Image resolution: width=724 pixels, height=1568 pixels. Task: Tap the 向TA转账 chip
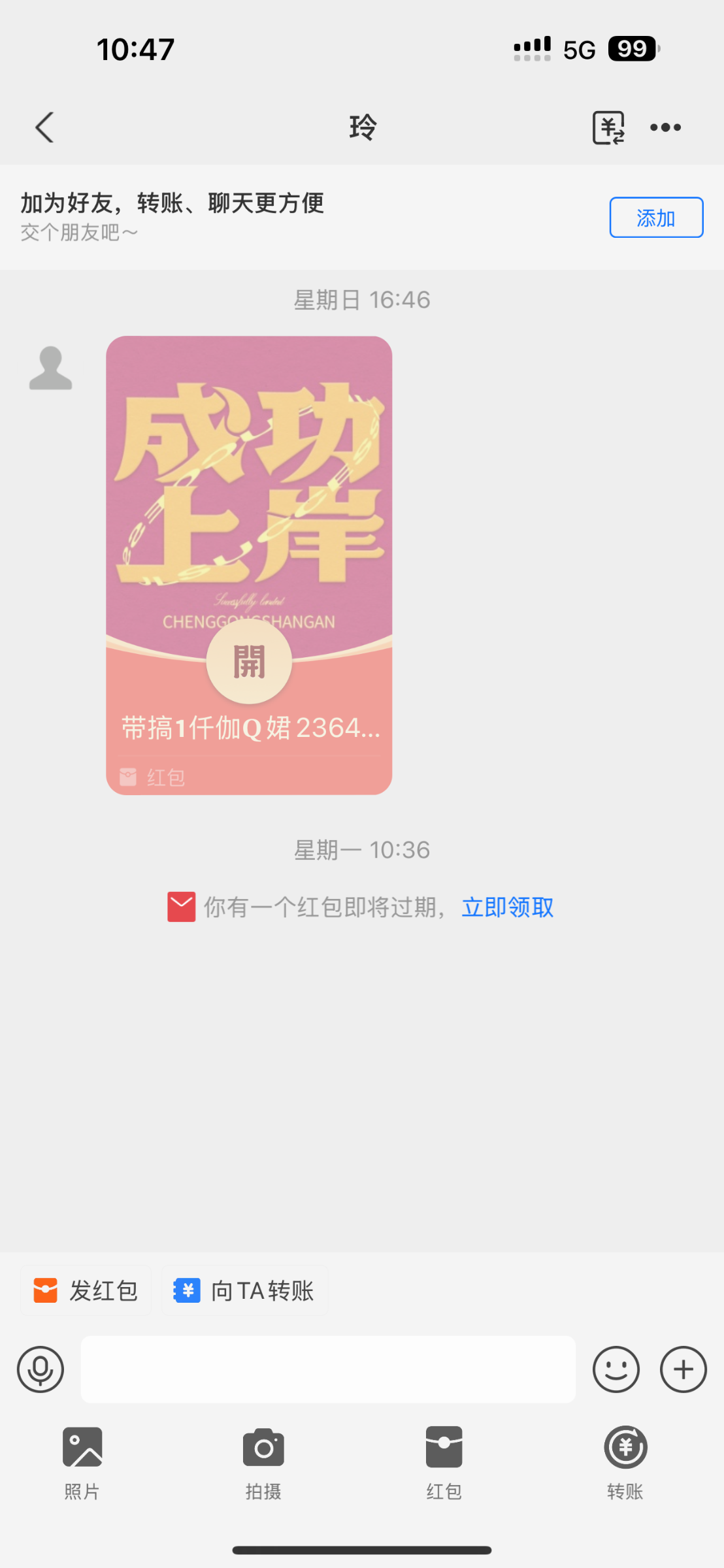point(244,1290)
